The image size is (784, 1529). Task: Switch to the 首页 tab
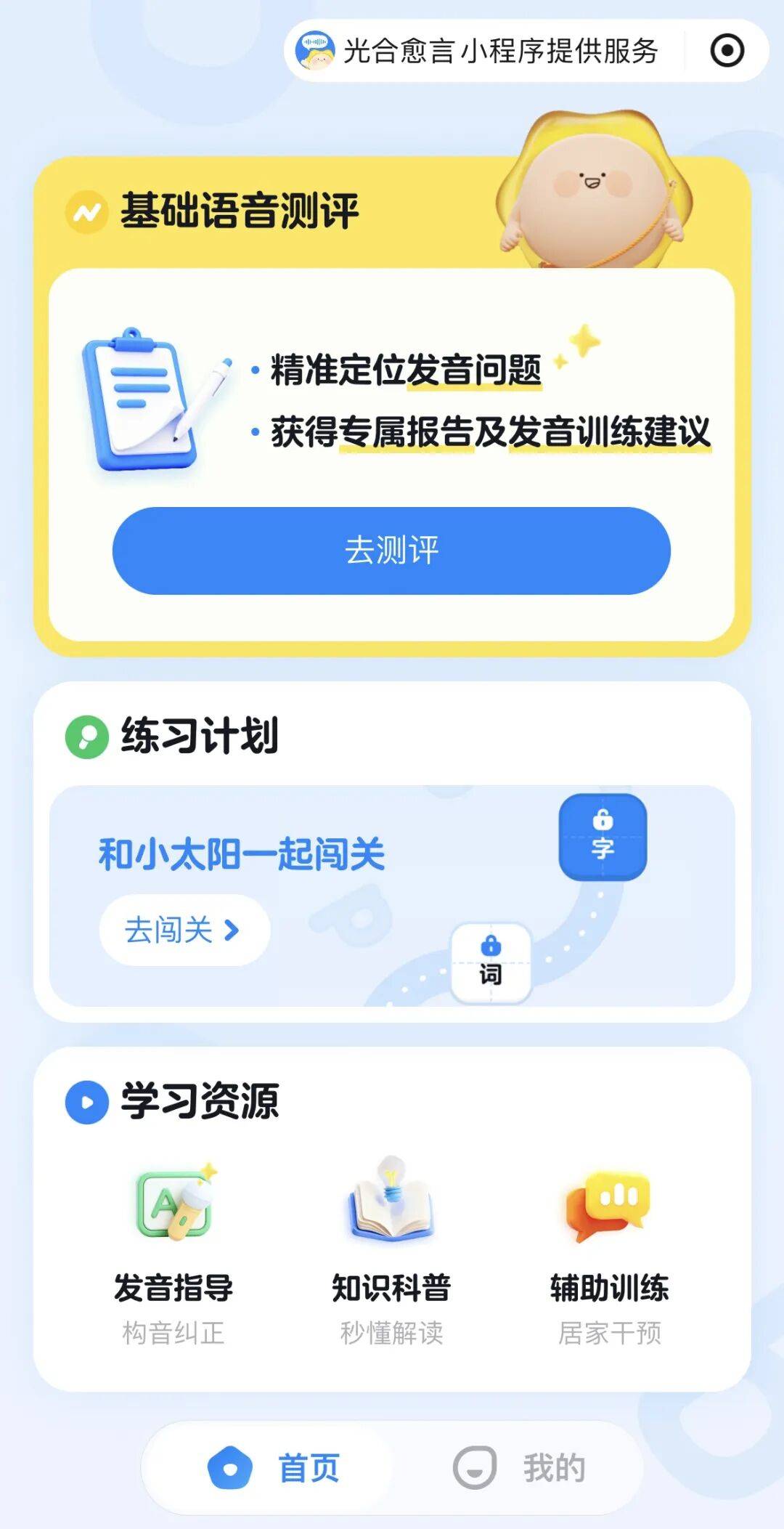pyautogui.click(x=274, y=1468)
